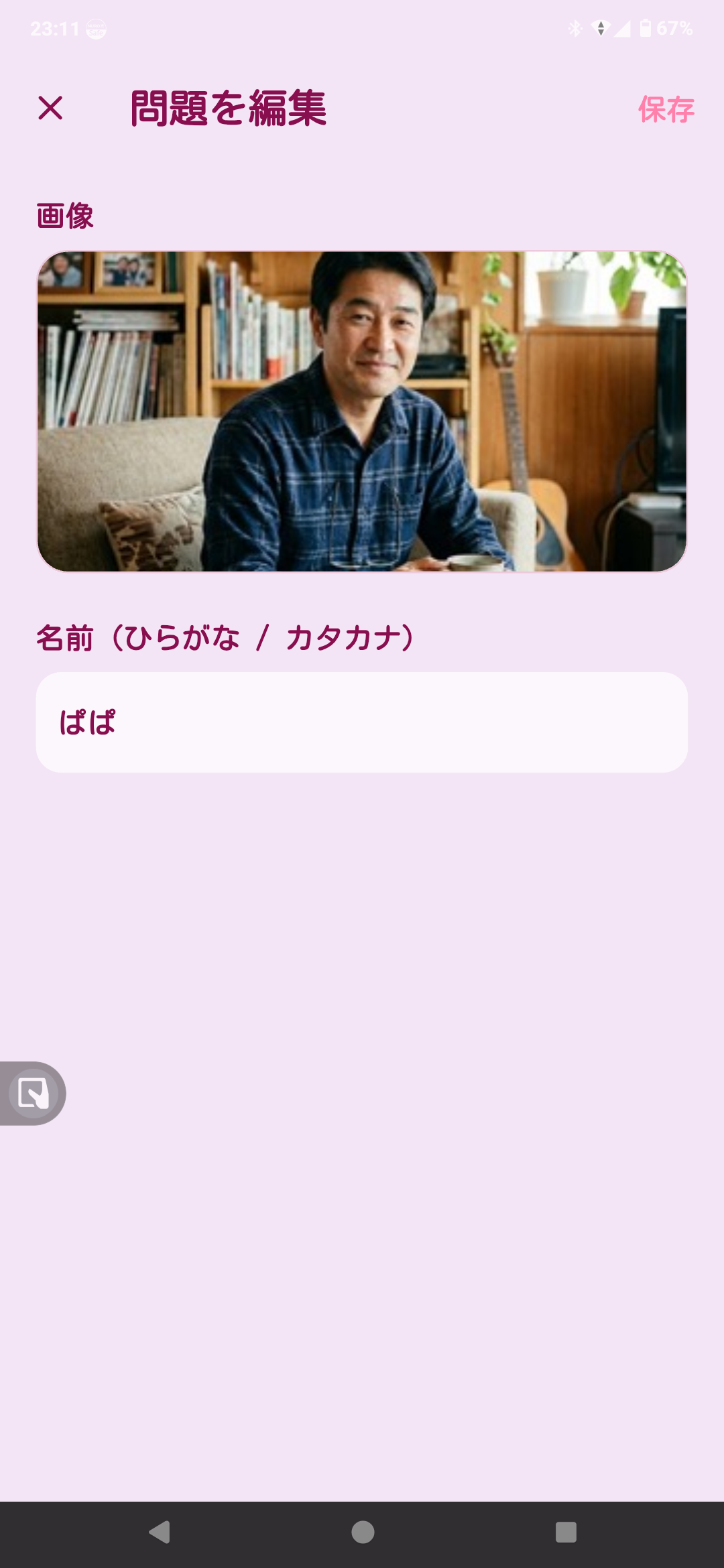Tap the X to close the editor
Image resolution: width=724 pixels, height=1568 pixels.
click(x=50, y=109)
